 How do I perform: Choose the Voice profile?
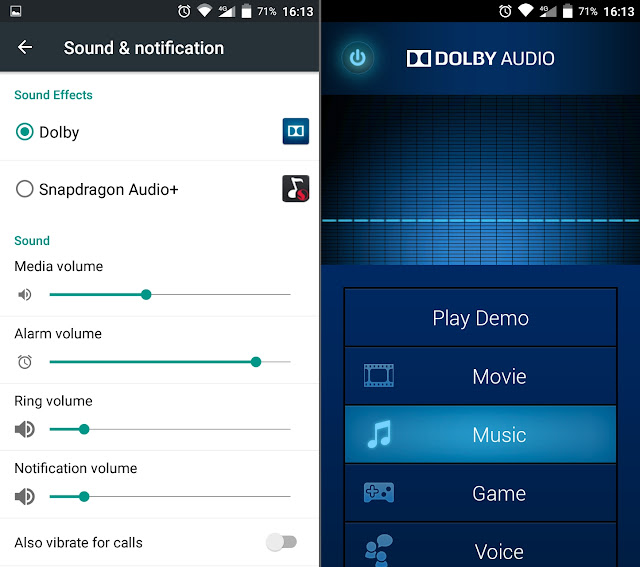point(480,550)
